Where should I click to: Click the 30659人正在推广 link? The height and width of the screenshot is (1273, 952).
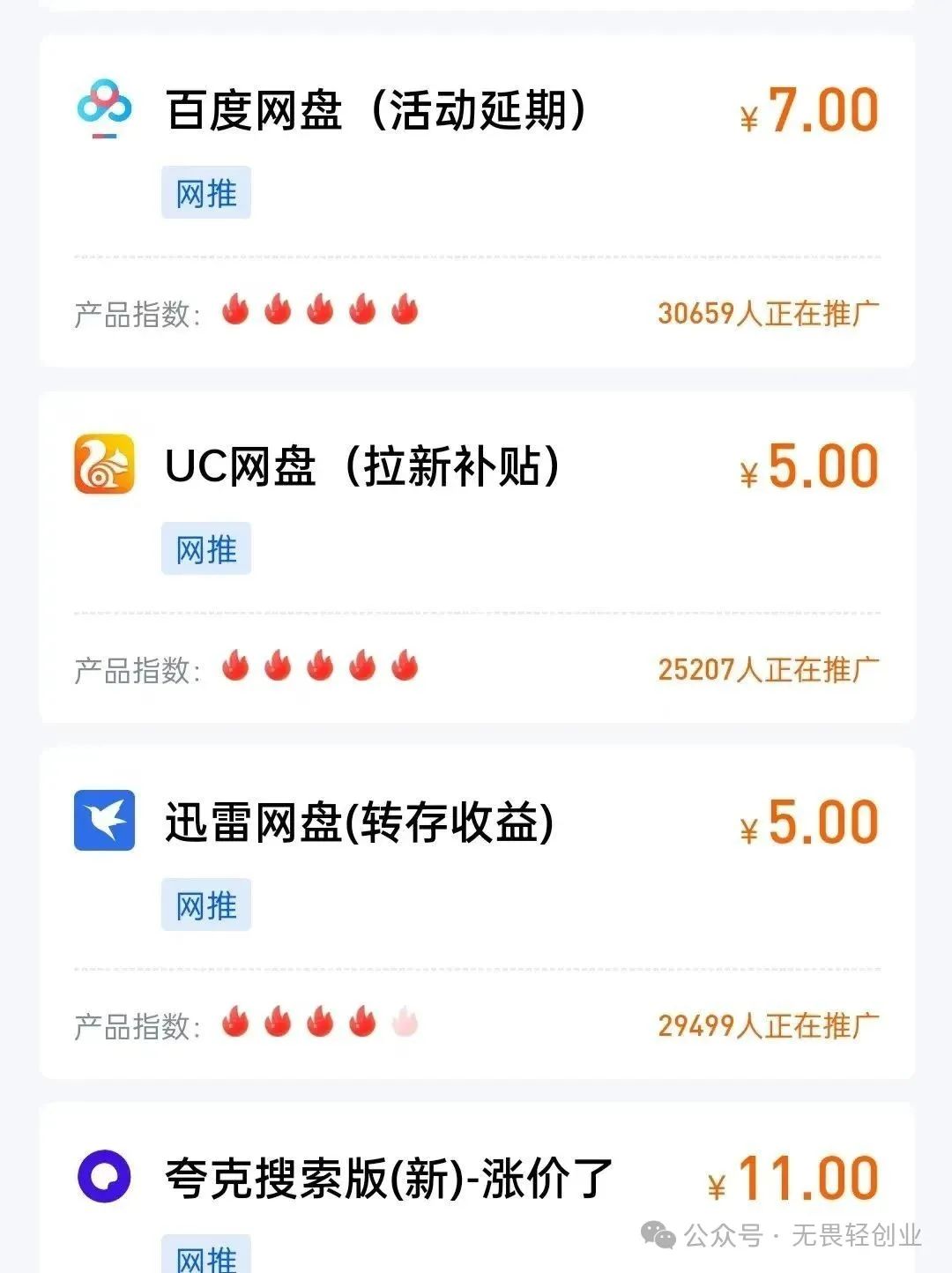pos(770,310)
